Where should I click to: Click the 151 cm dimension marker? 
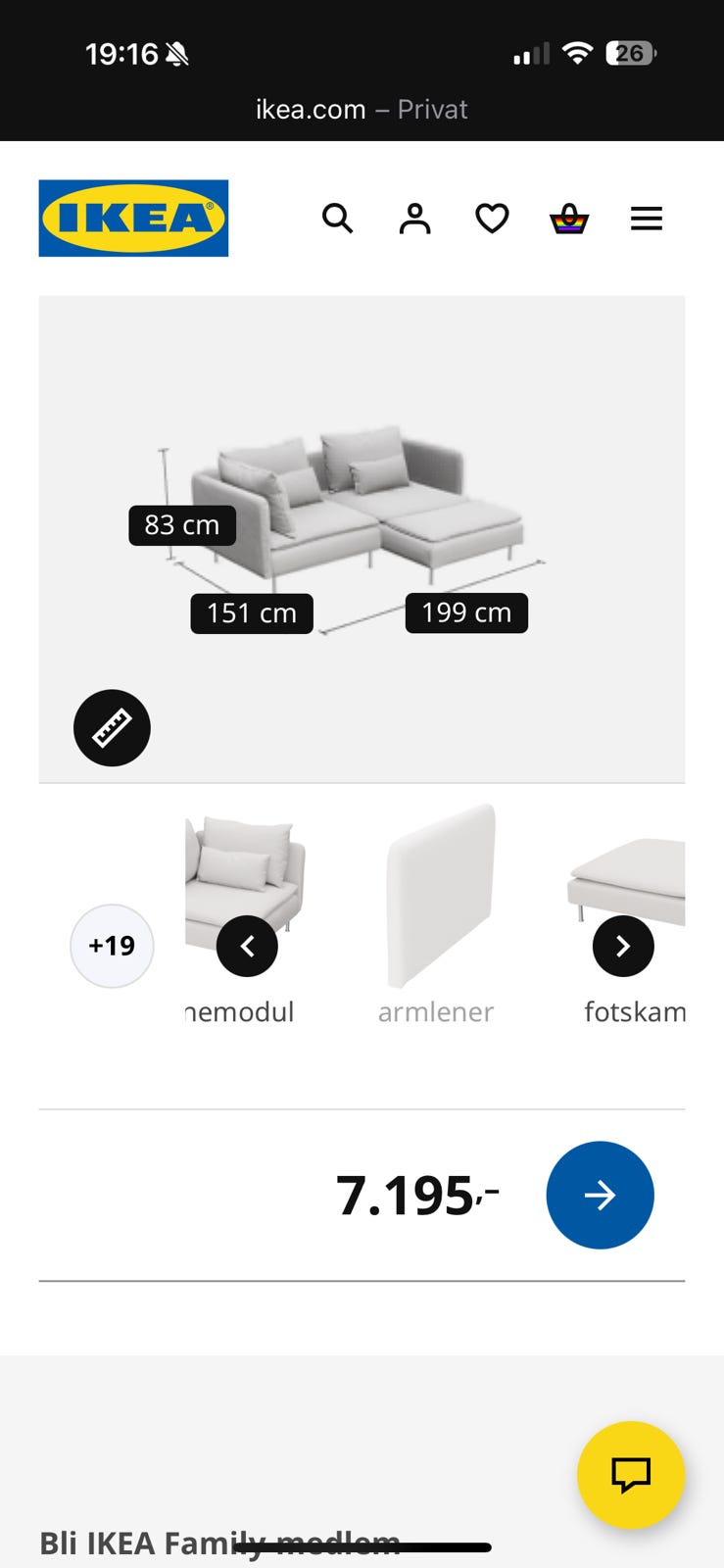pyautogui.click(x=251, y=612)
